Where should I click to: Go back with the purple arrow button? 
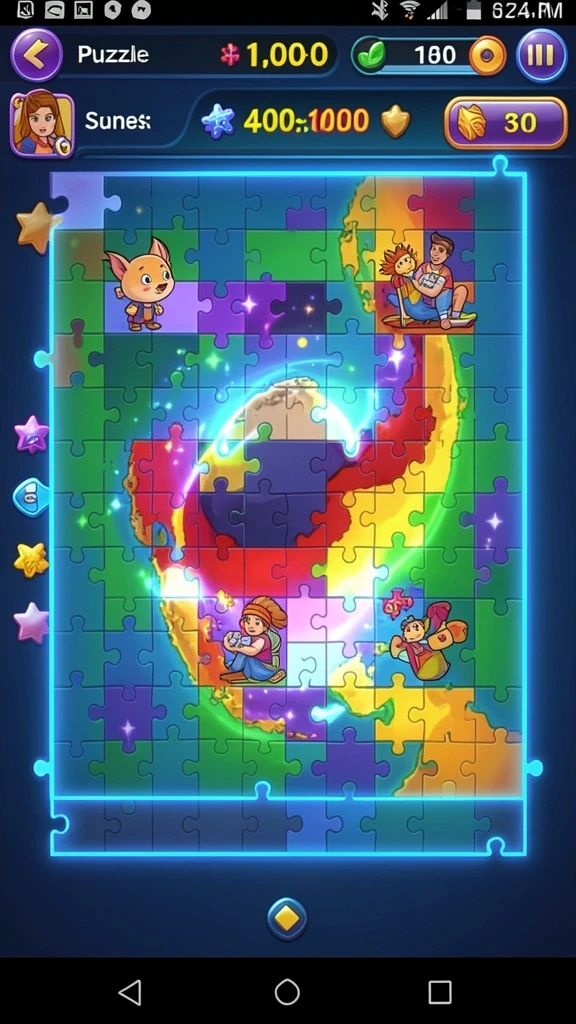tap(37, 55)
